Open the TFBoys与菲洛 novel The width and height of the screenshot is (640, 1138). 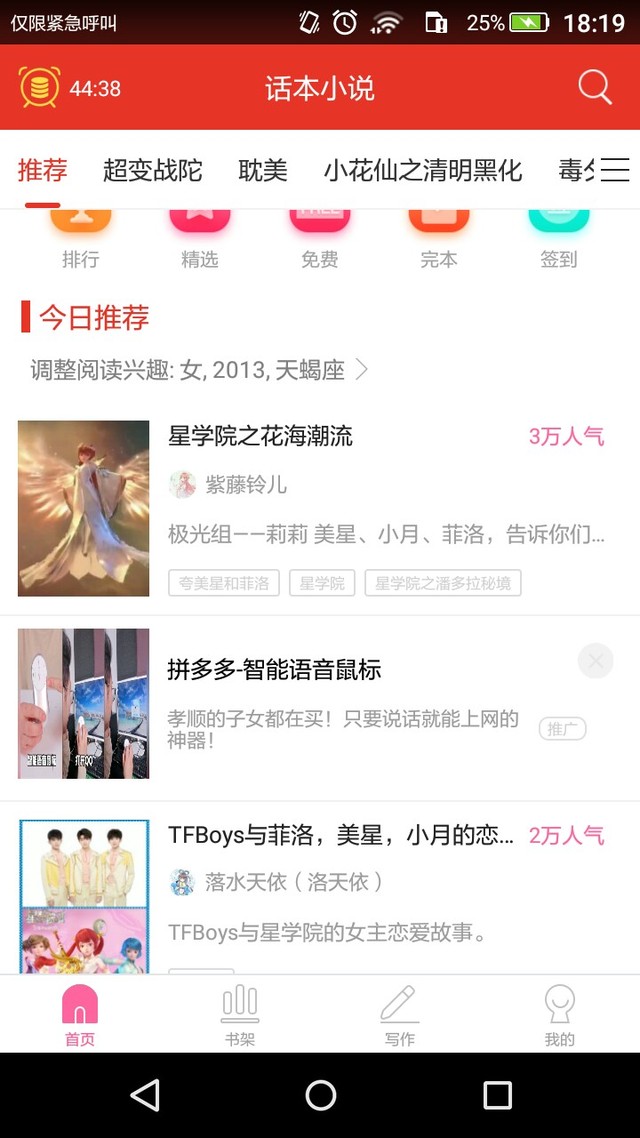coord(341,835)
